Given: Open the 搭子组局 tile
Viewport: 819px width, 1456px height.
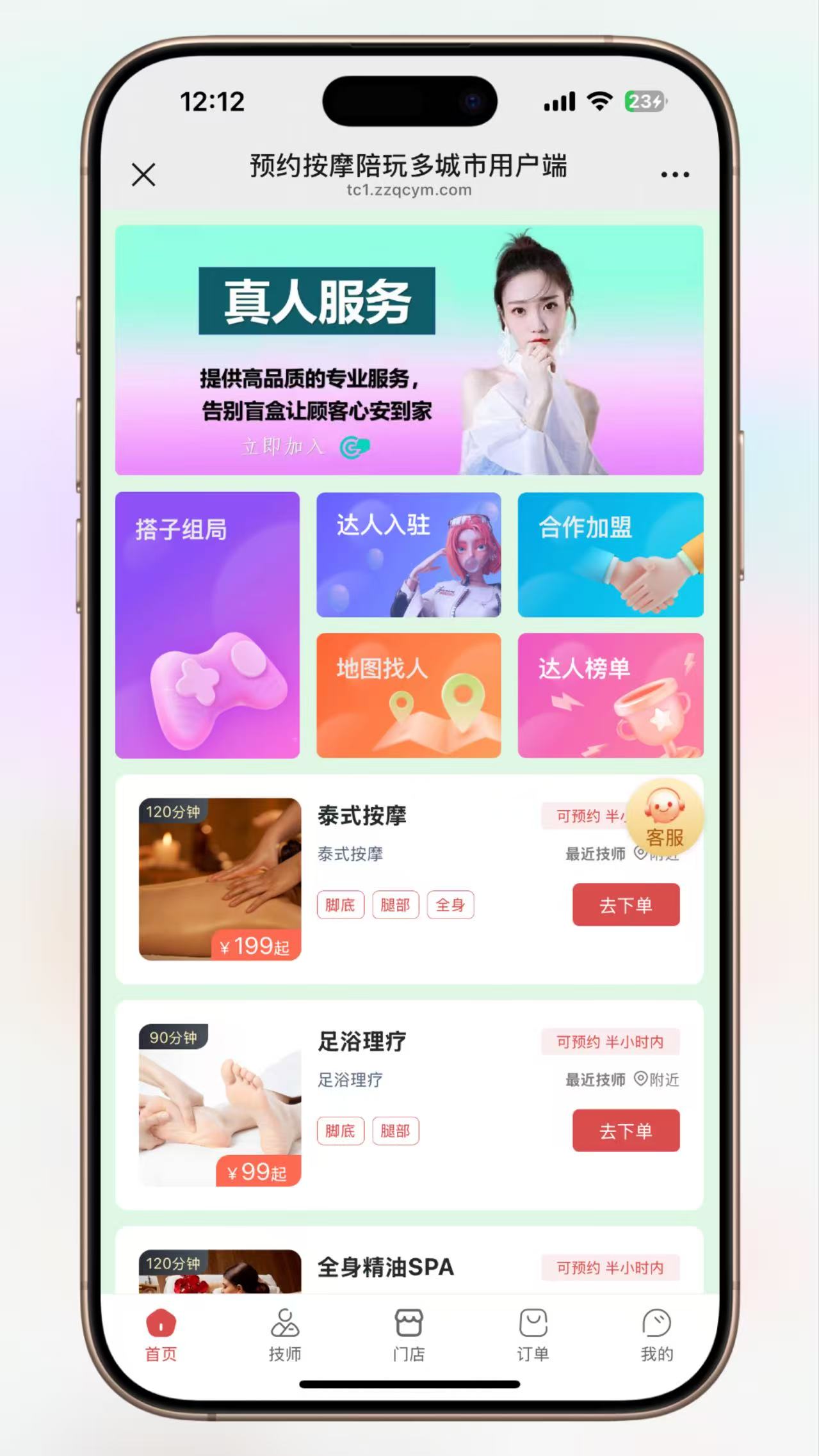Looking at the screenshot, I should click(207, 625).
